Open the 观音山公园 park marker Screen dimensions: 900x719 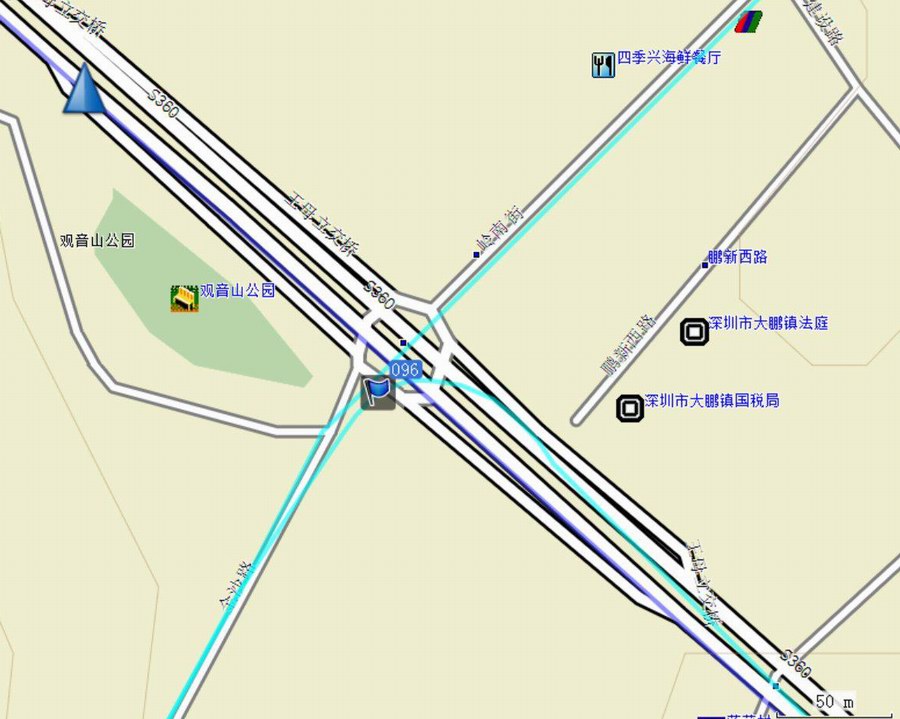click(x=184, y=298)
